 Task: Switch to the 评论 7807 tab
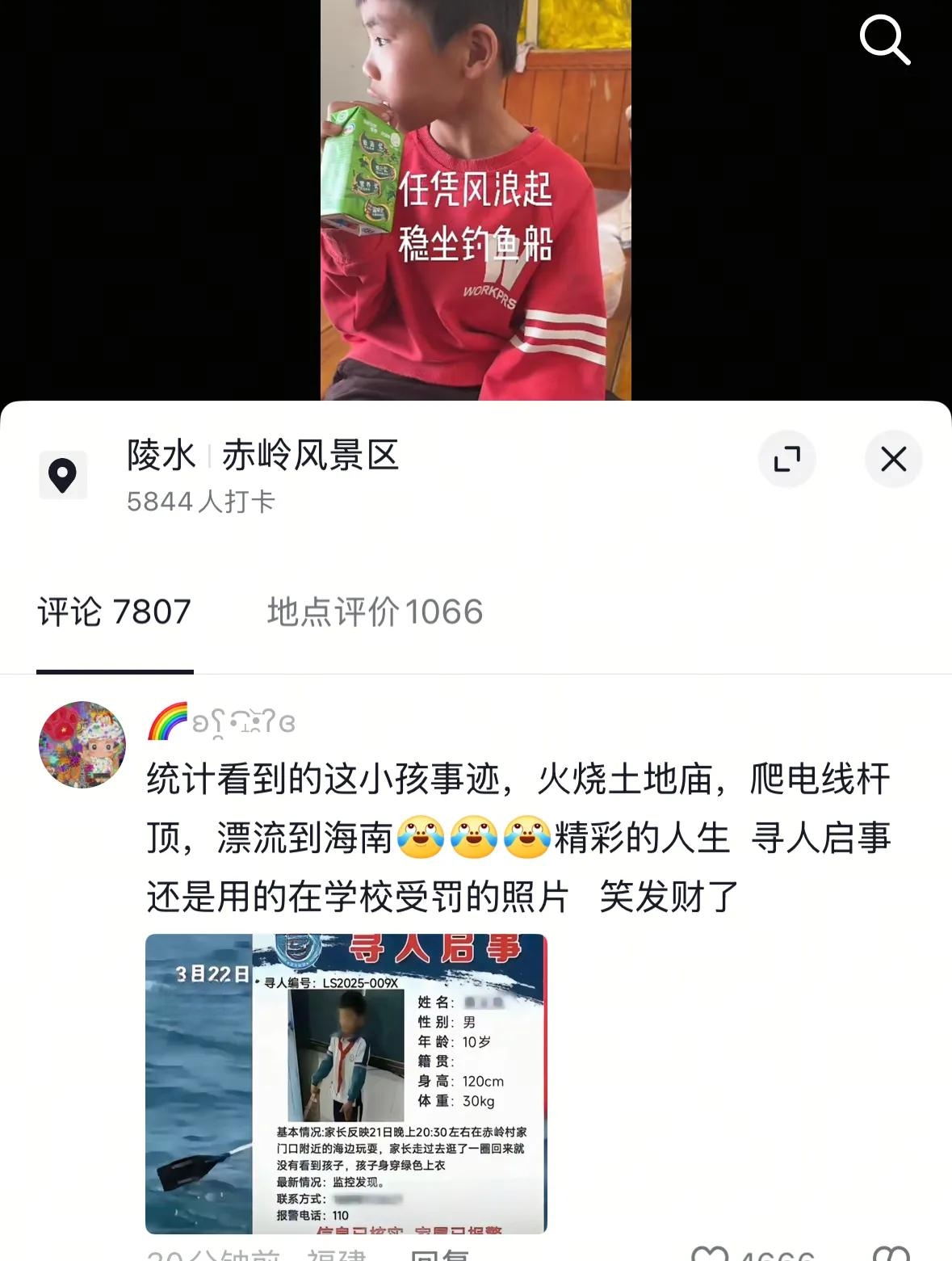(115, 612)
